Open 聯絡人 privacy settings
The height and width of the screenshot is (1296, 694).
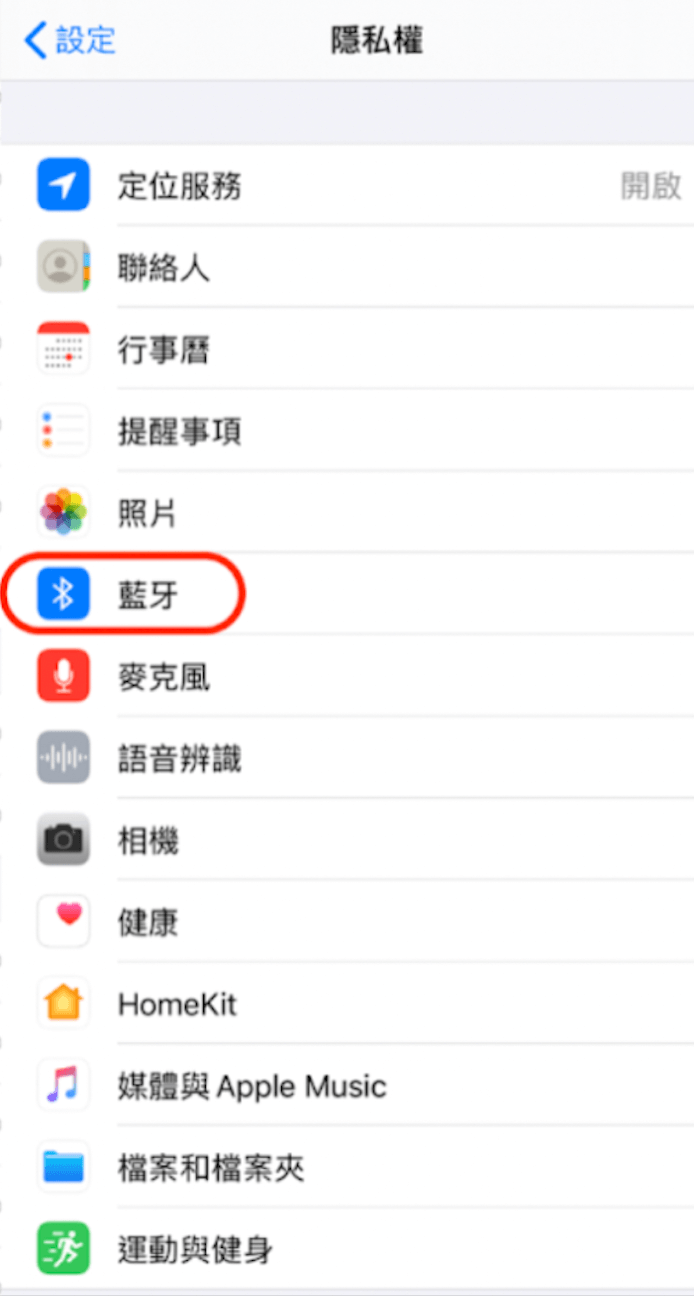(x=347, y=268)
